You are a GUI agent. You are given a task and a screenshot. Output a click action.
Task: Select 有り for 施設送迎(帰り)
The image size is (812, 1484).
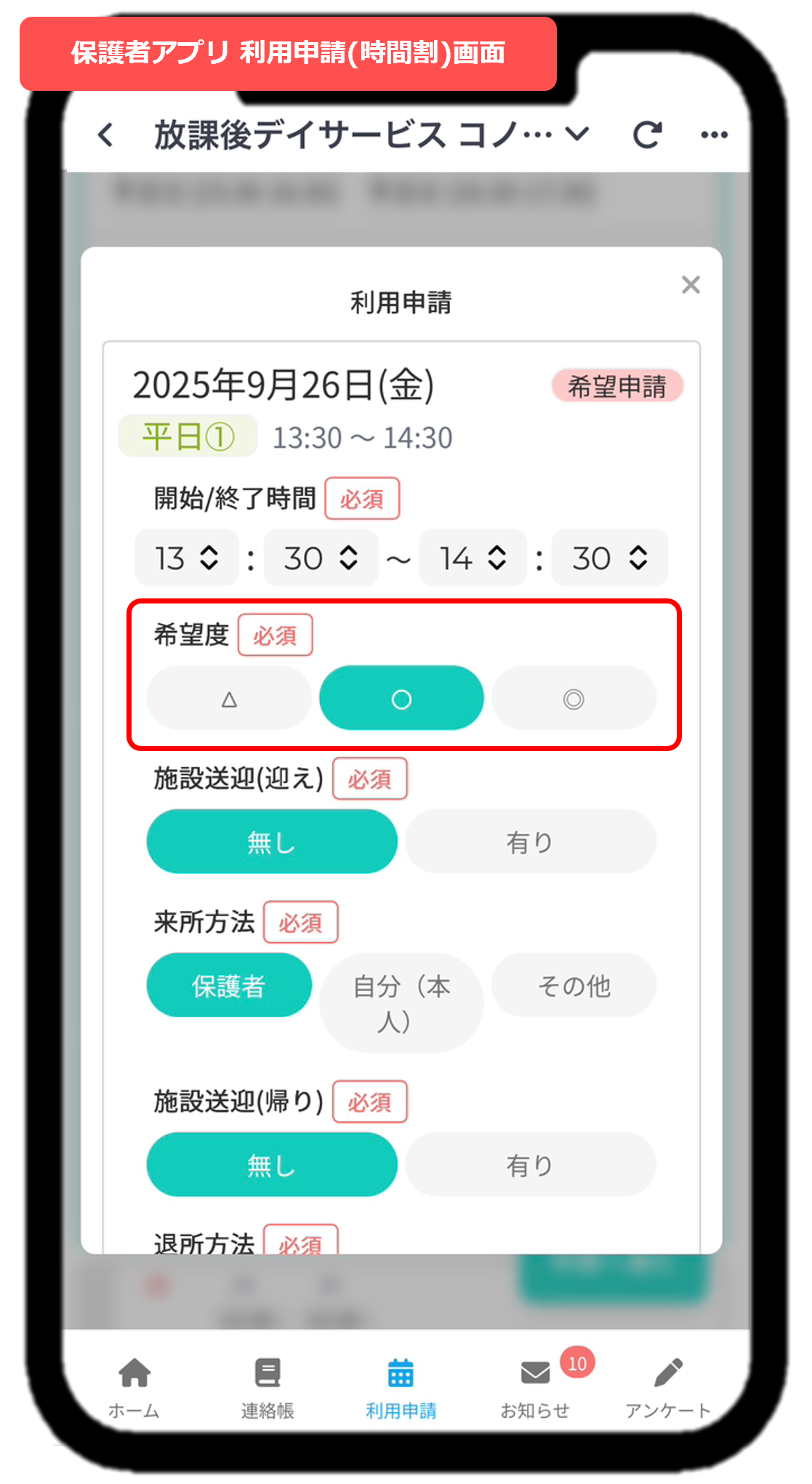click(x=530, y=1164)
